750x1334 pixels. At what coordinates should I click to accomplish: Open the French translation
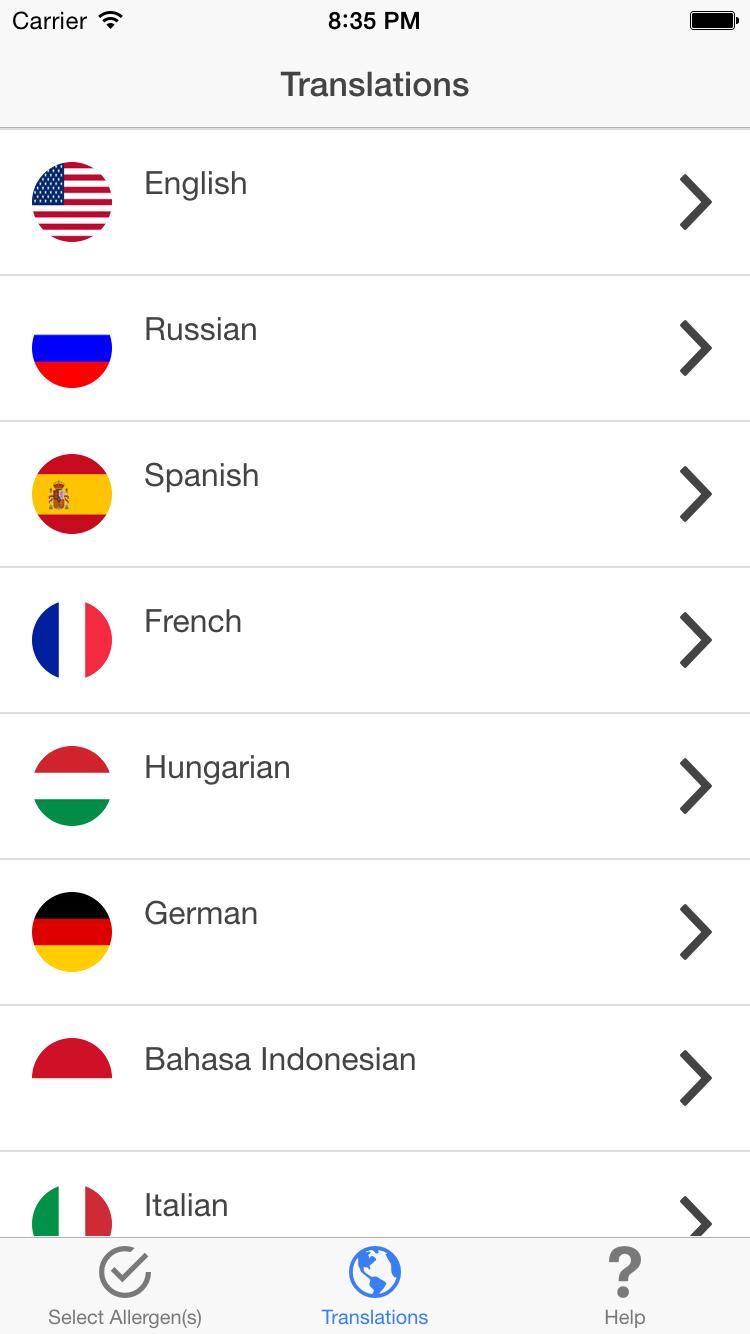(x=375, y=640)
